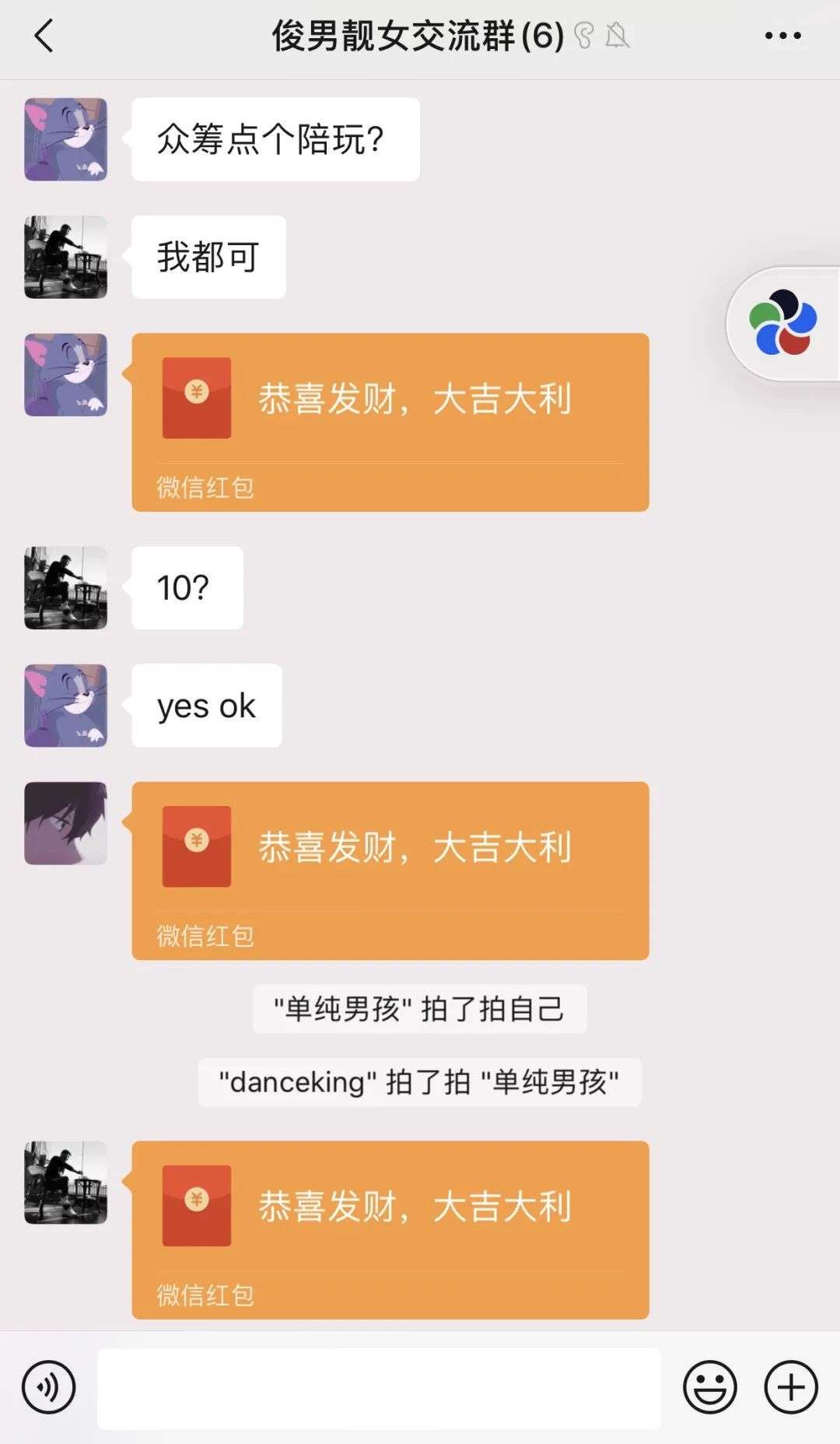
Task: Open the red packet from the anime avatar user
Action: point(390,870)
